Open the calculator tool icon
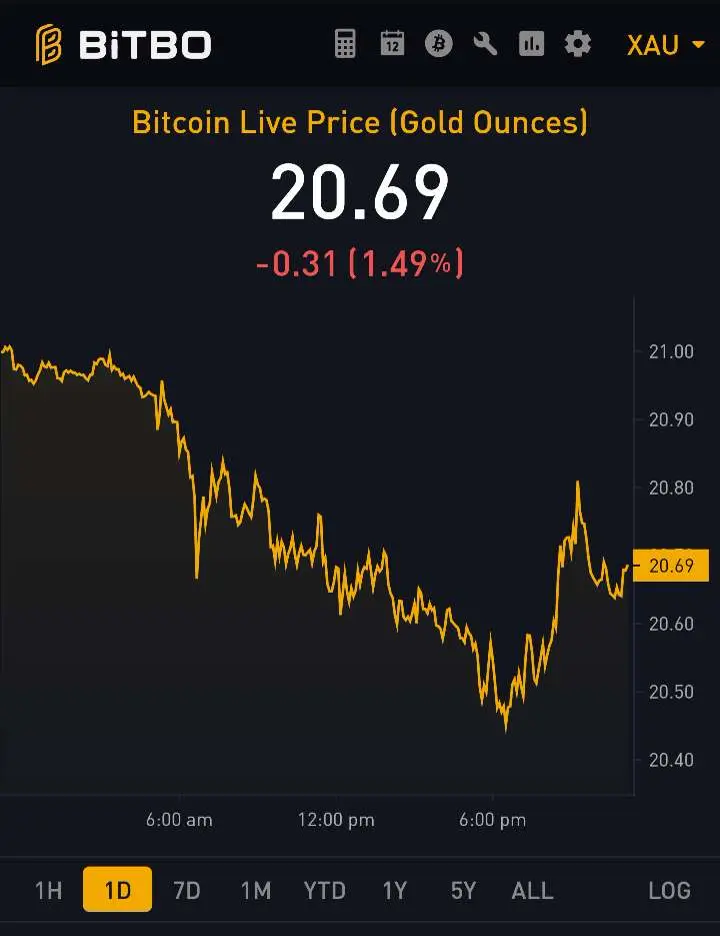 click(x=345, y=44)
